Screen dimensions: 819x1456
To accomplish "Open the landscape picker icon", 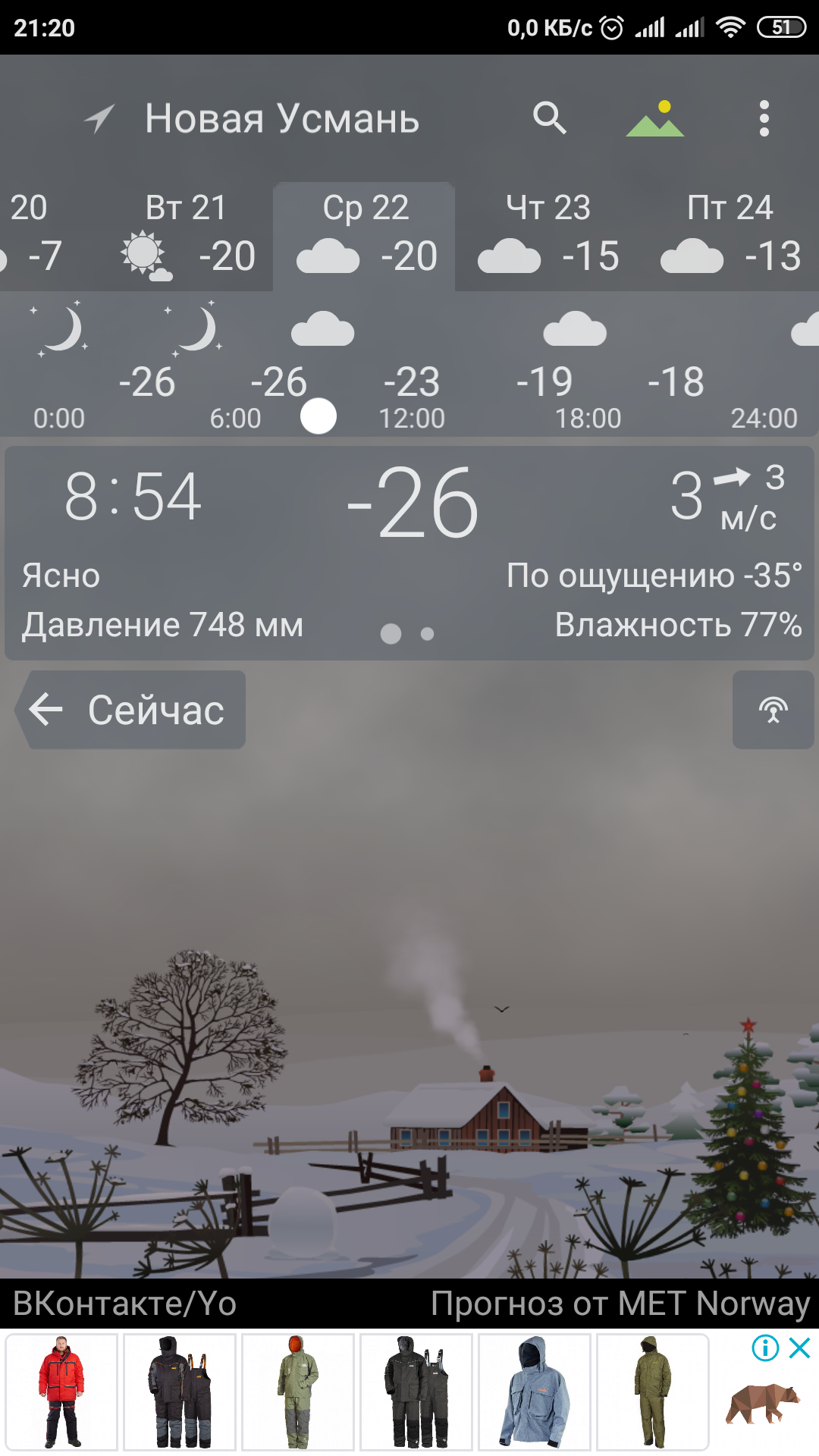I will tap(655, 119).
